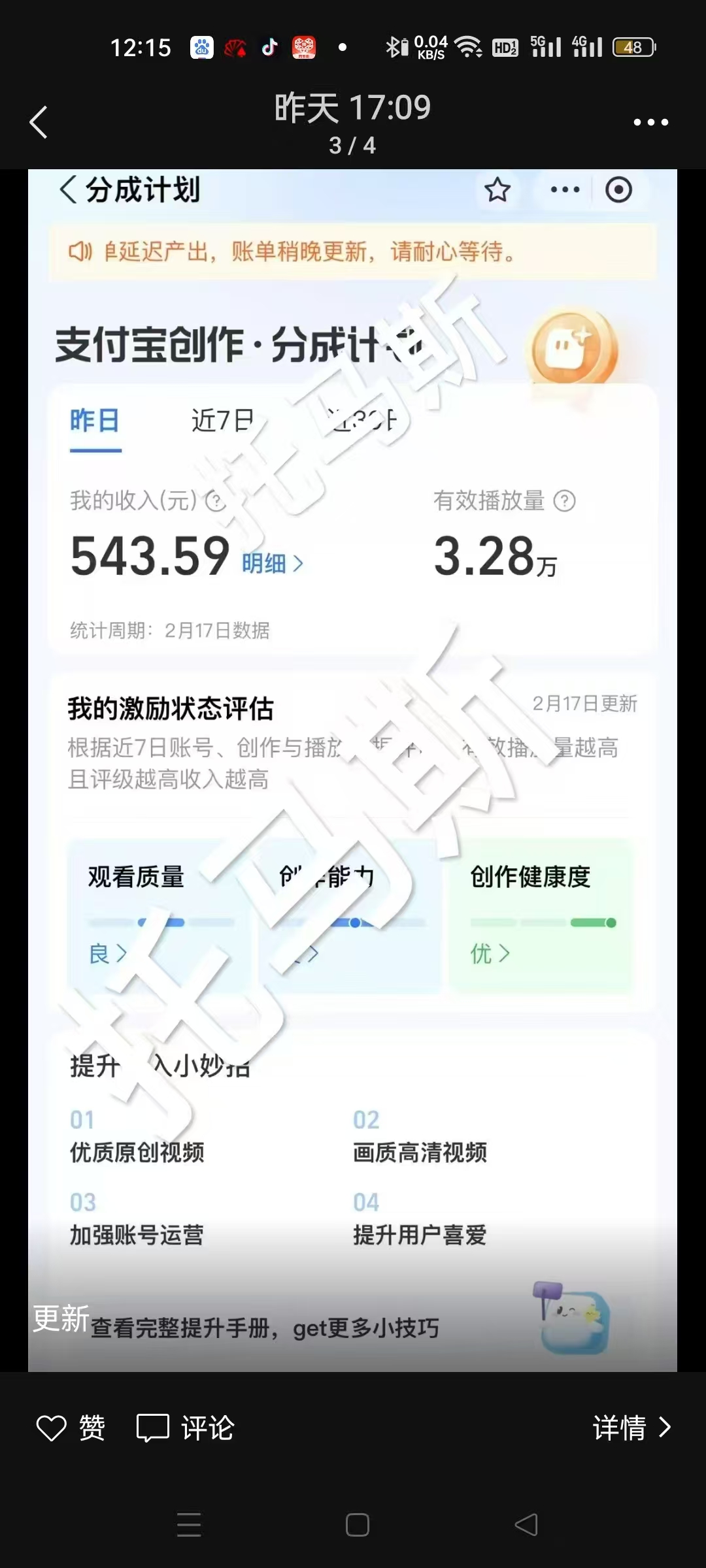The height and width of the screenshot is (1568, 706).
Task: Tap the system home button
Action: tap(357, 1525)
